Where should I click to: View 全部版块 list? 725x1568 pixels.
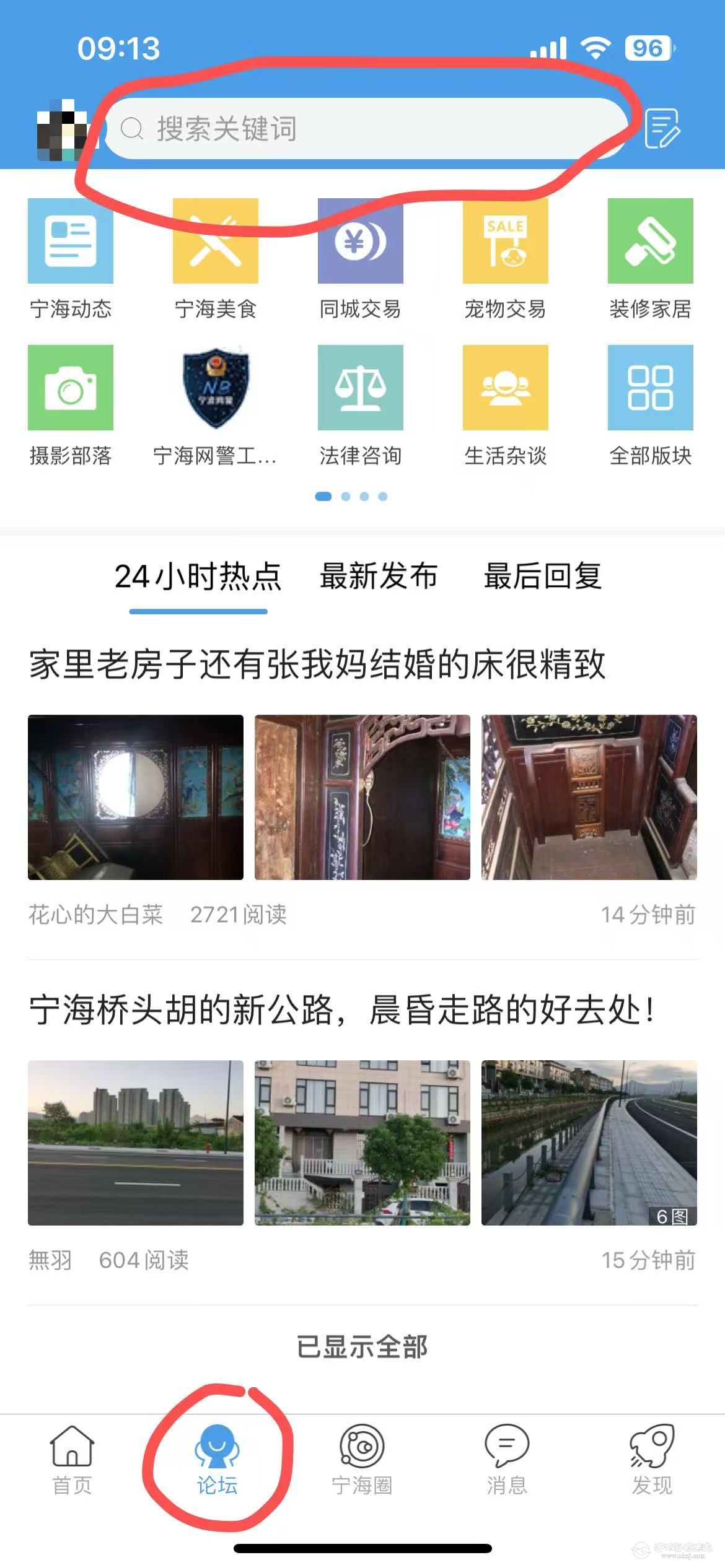pyautogui.click(x=650, y=404)
